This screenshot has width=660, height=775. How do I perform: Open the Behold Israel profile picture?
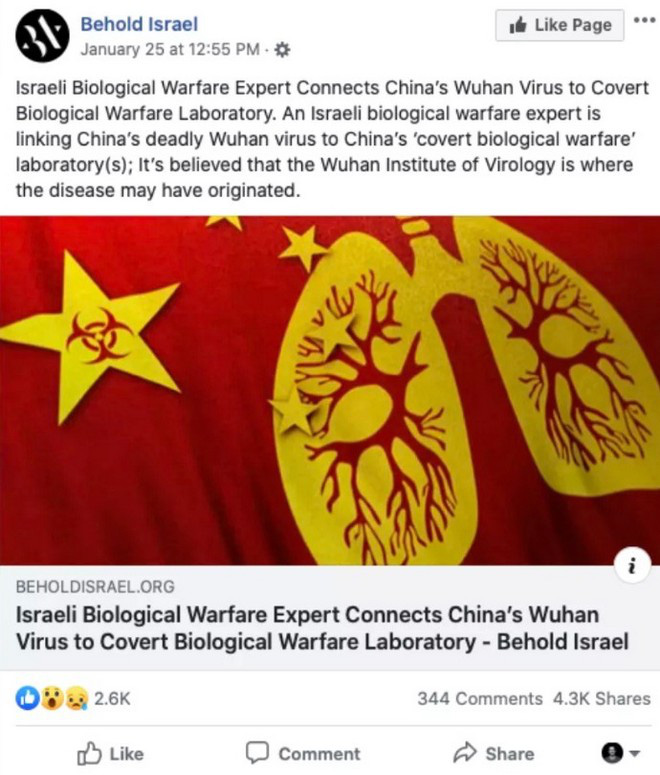[x=42, y=38]
